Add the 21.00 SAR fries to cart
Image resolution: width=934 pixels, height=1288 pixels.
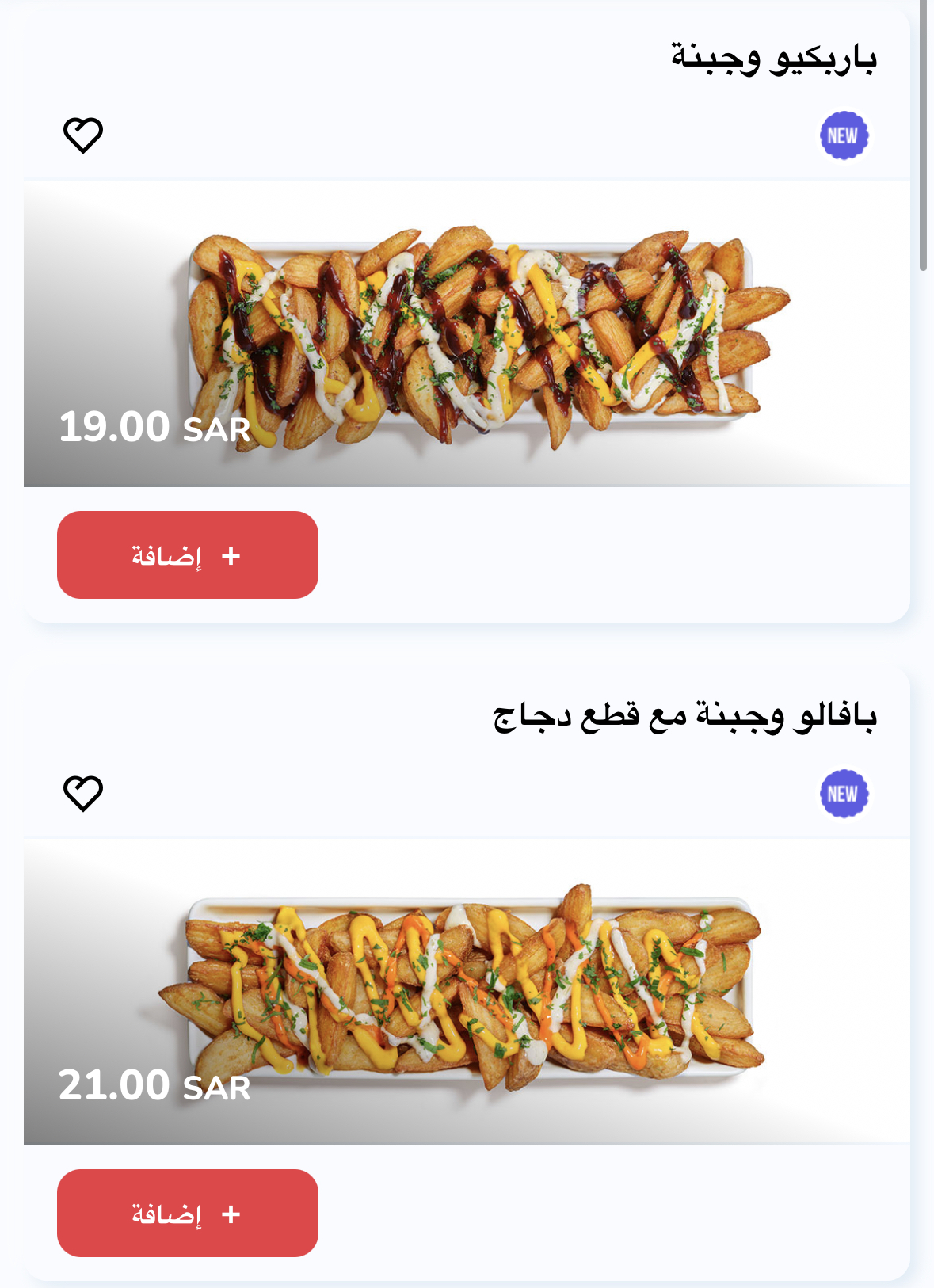188,1214
